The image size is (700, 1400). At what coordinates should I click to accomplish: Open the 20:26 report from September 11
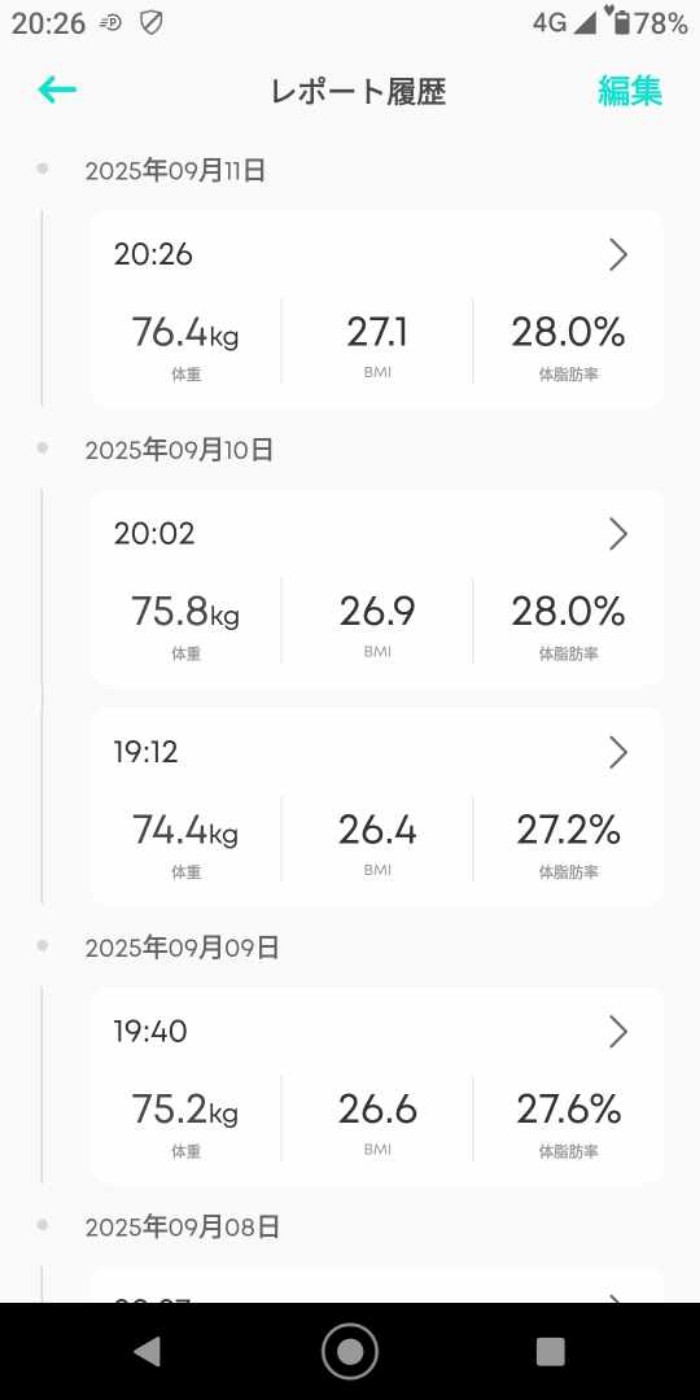click(x=376, y=308)
